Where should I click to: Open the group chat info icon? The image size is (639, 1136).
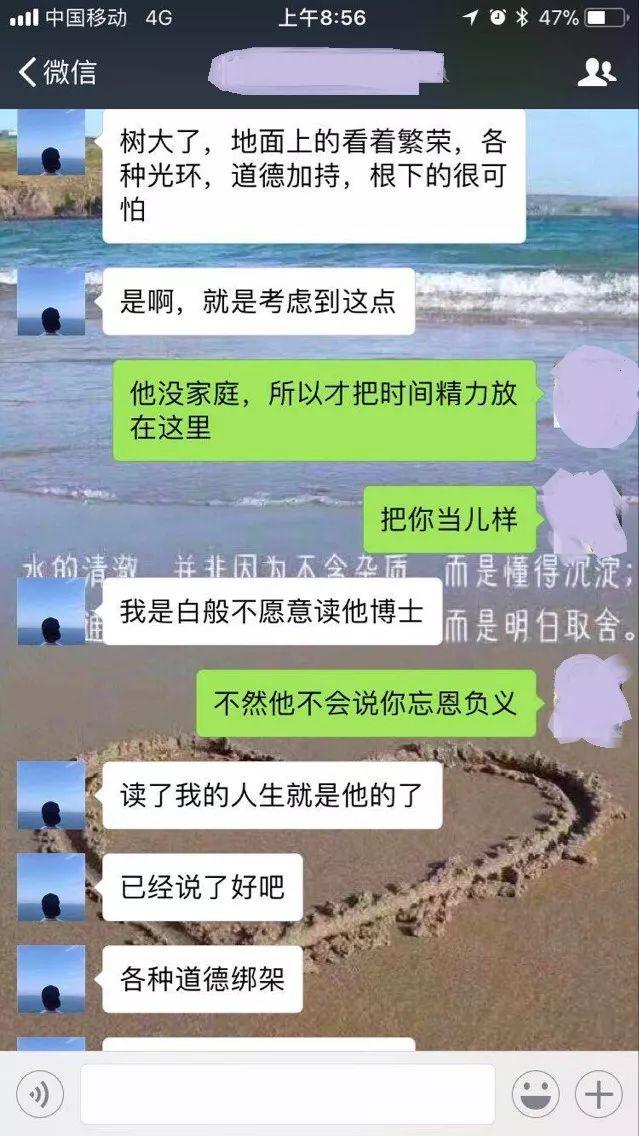[x=596, y=72]
